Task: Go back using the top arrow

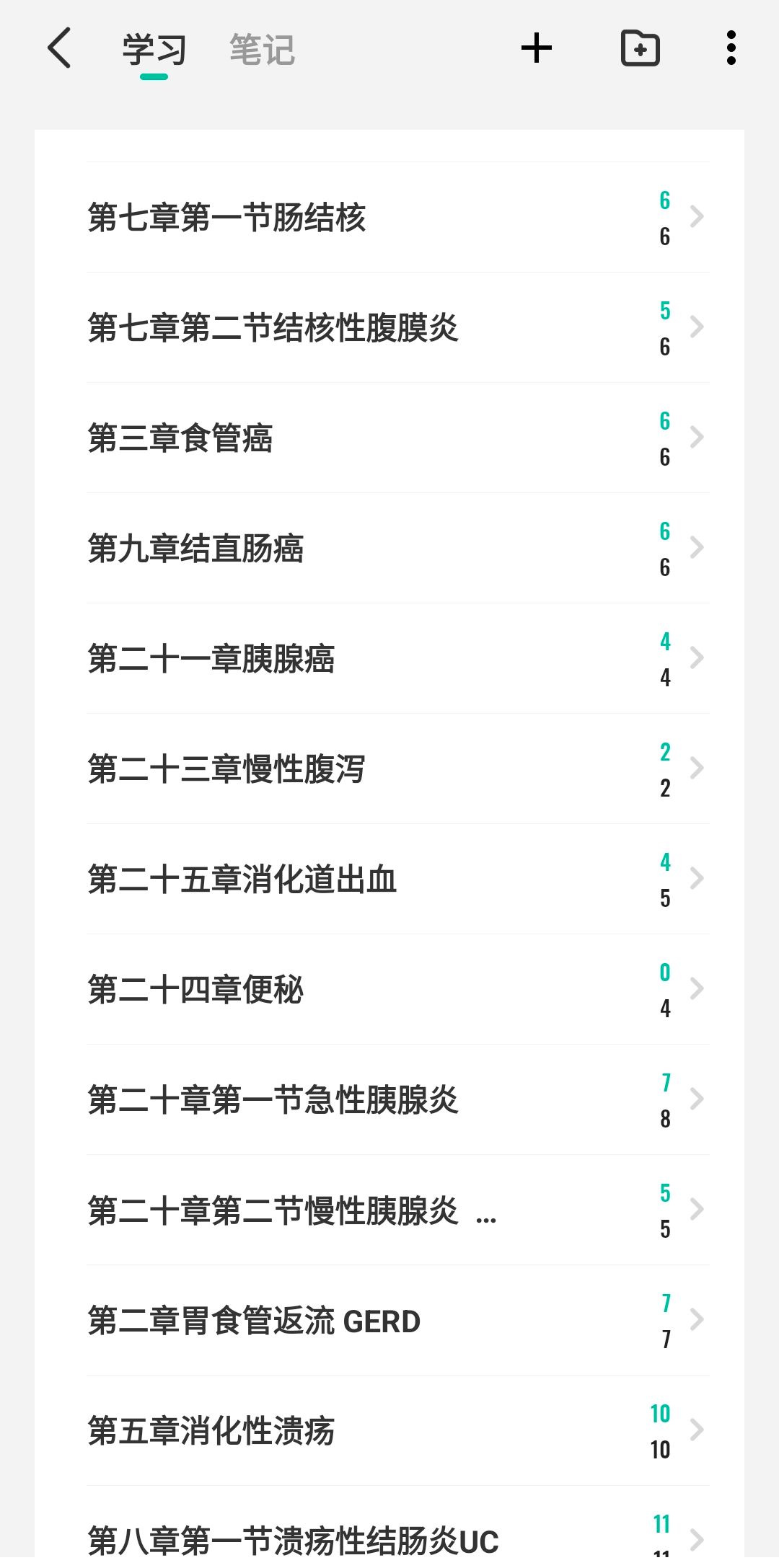Action: [59, 48]
